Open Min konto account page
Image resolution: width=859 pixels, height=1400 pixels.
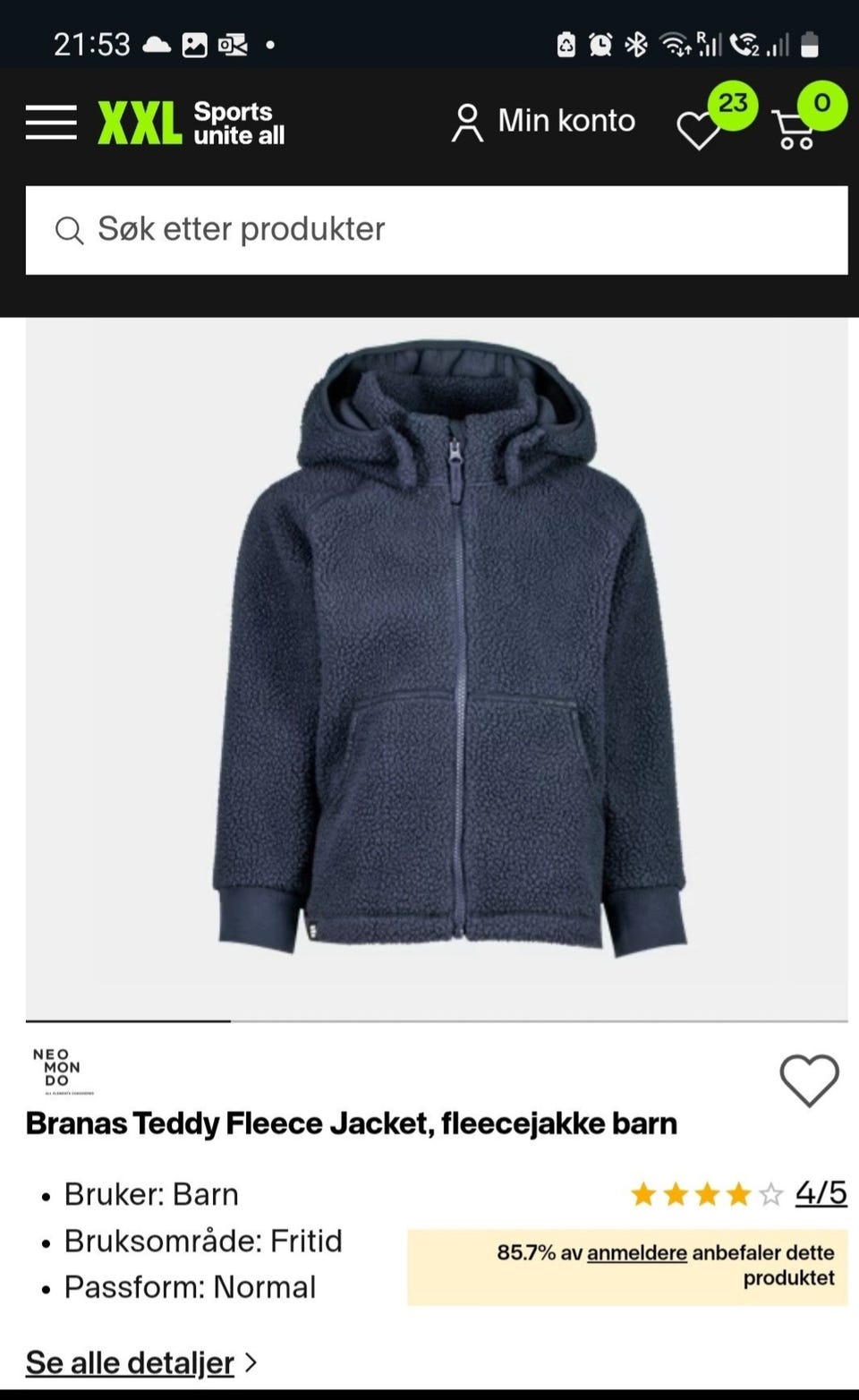(x=543, y=121)
